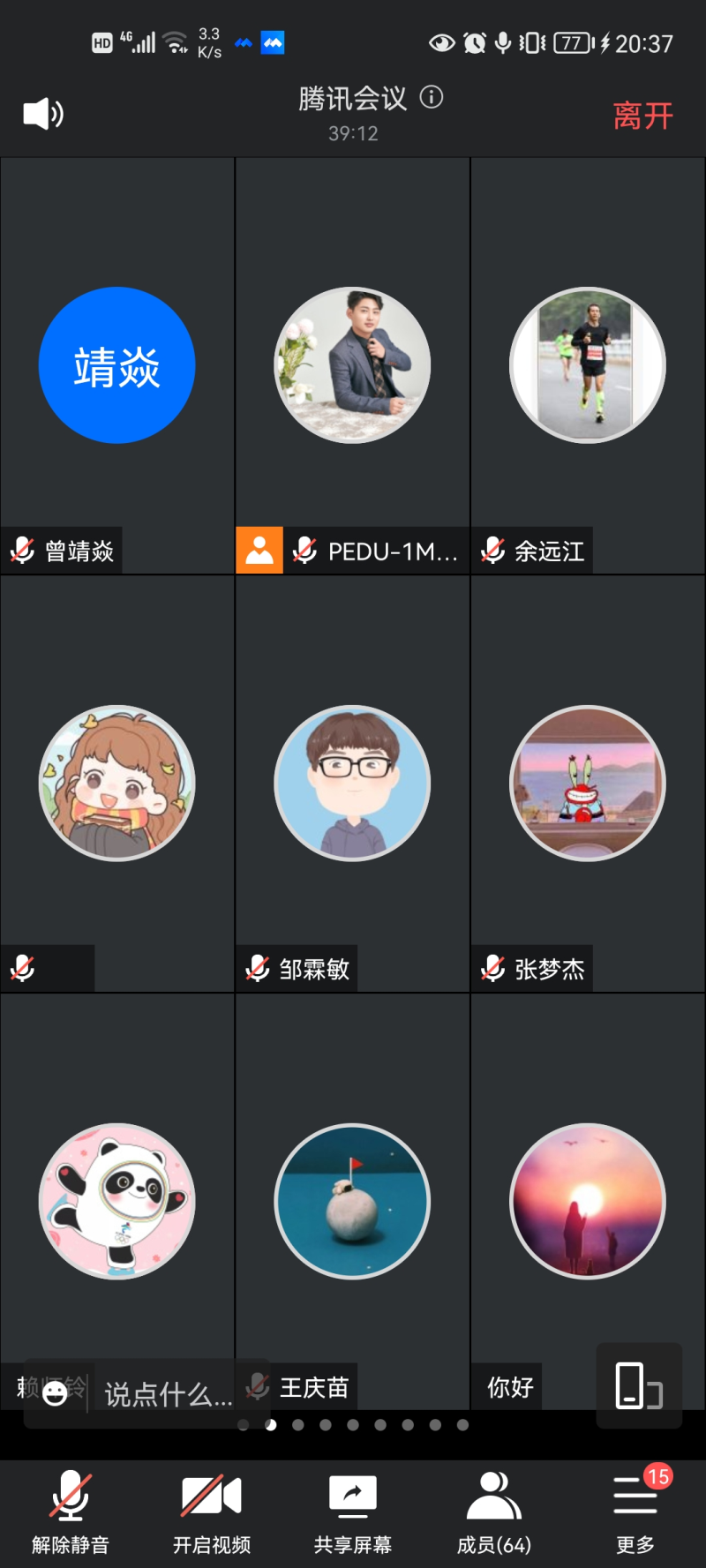Tap the floating device switch button
Image resolution: width=706 pixels, height=1568 pixels.
pos(639,1385)
